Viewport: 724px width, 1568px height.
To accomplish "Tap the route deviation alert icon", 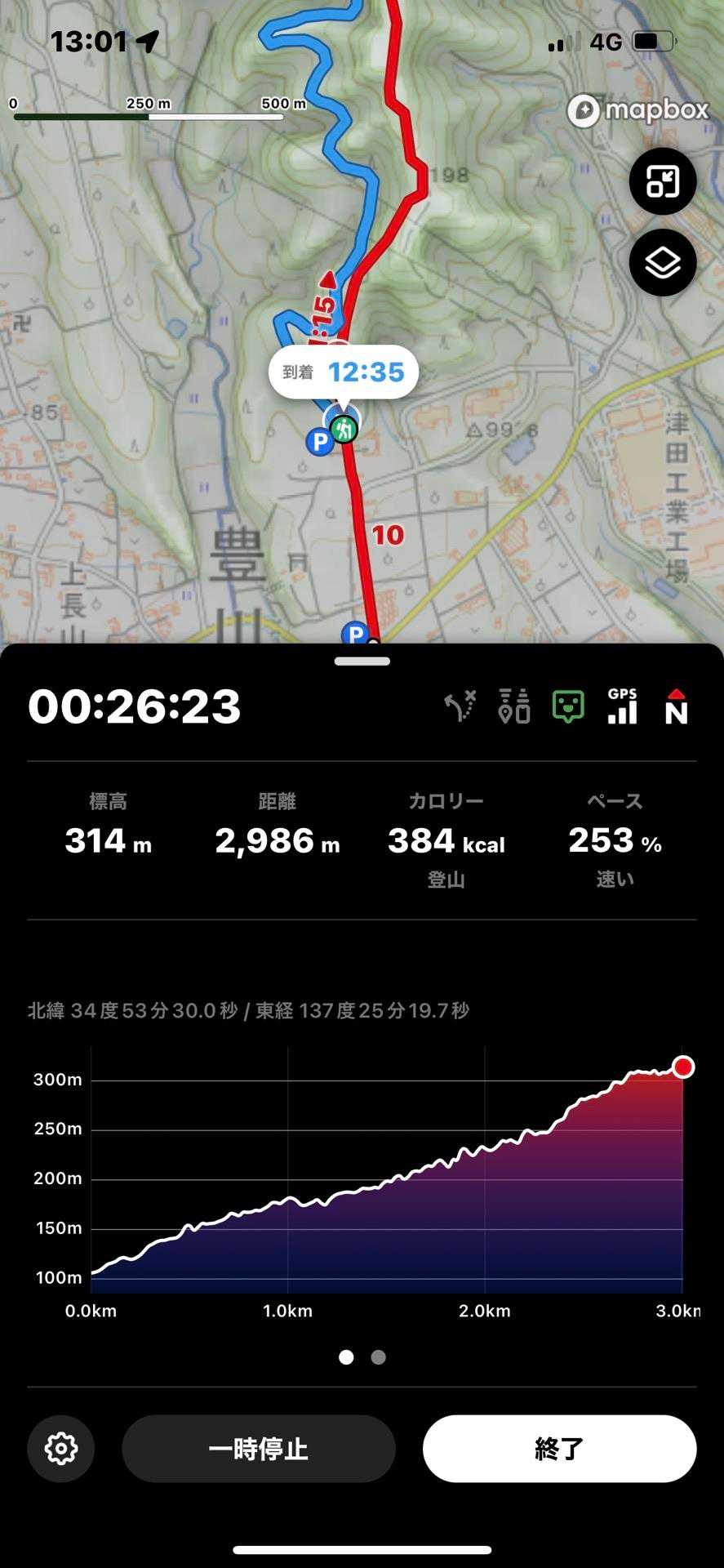I will coord(460,706).
